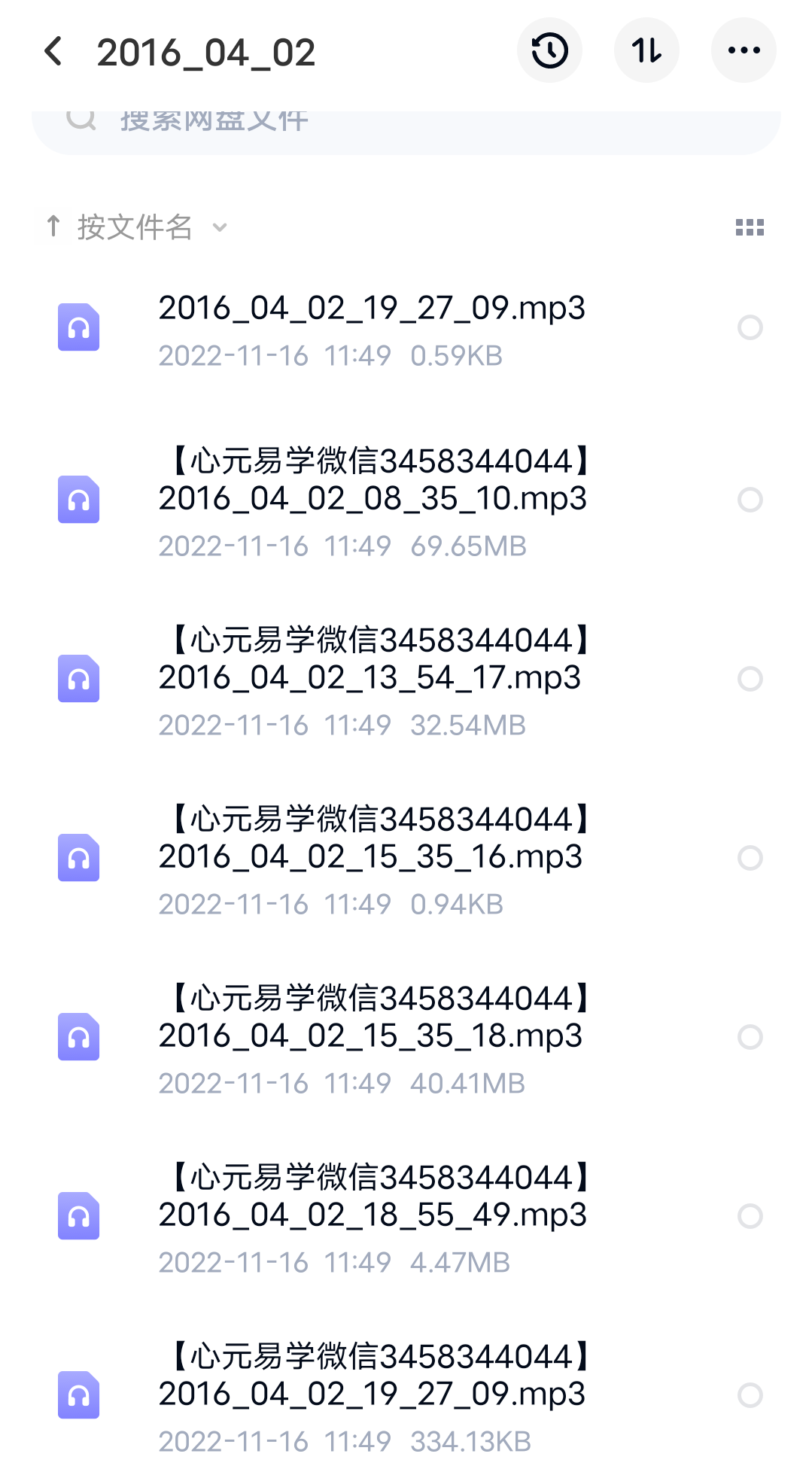Check the circle for 2016_04_02_08_35_10.mp3
This screenshot has width=812, height=1475.
click(750, 500)
